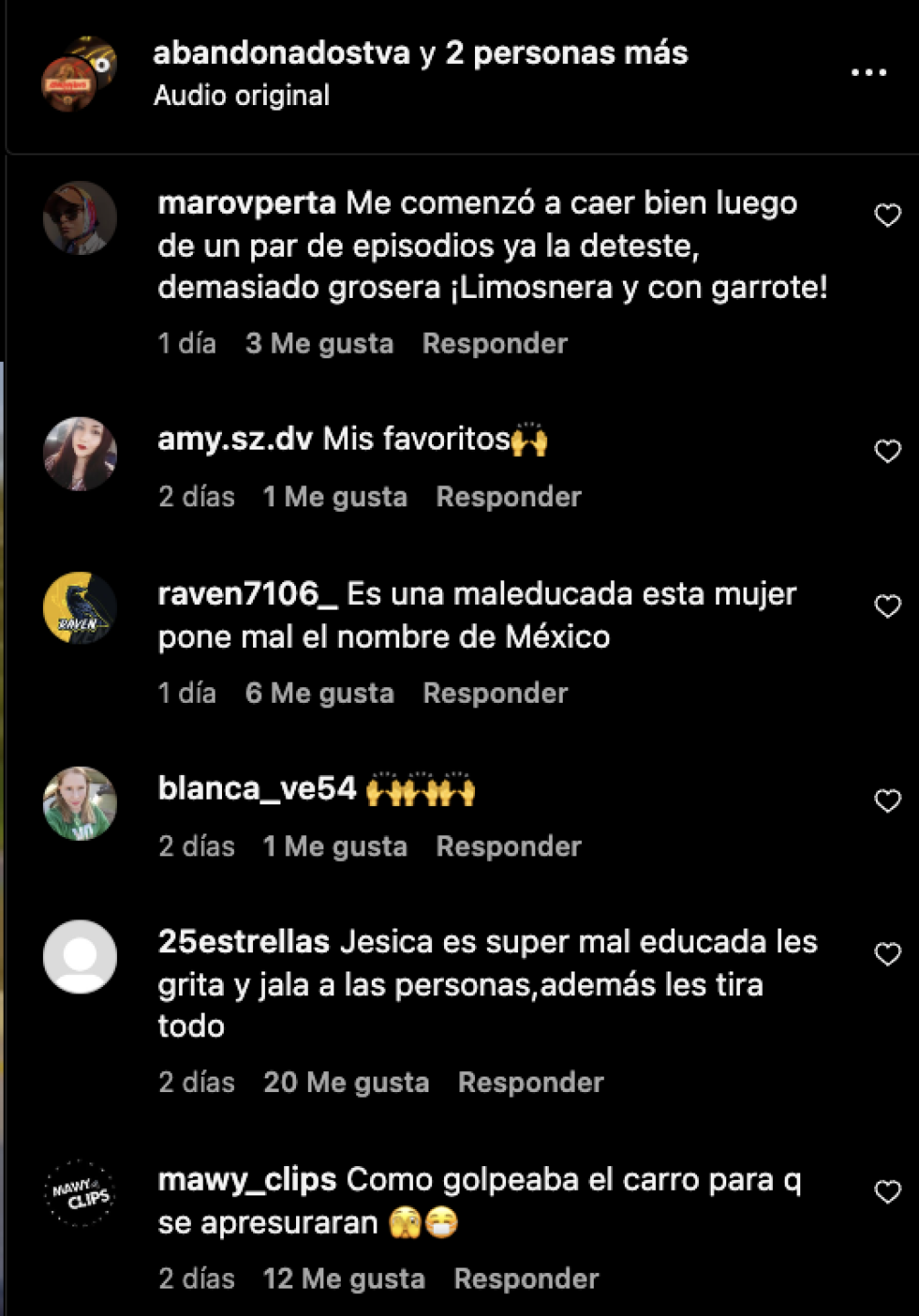
Task: Open raven7106_'s profile via username
Action: 247,594
